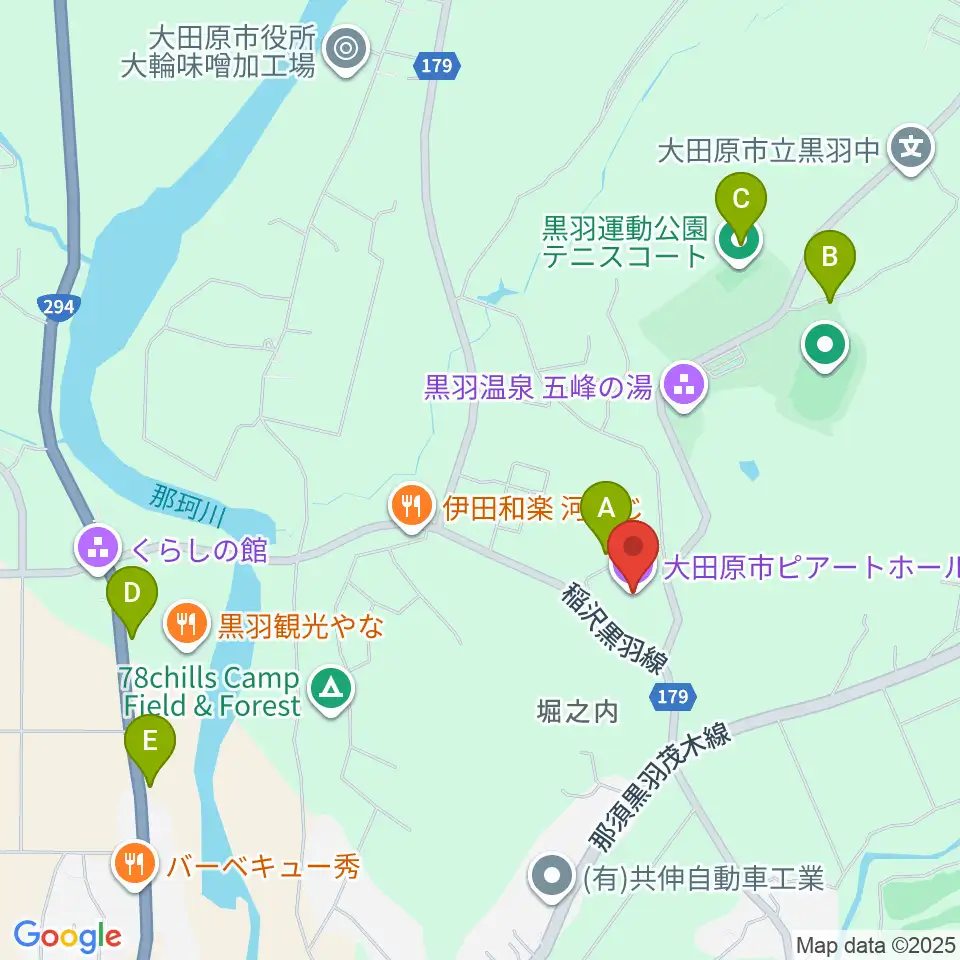The width and height of the screenshot is (960, 960).
Task: Open the くらしの館 place pin
Action: coord(98,550)
